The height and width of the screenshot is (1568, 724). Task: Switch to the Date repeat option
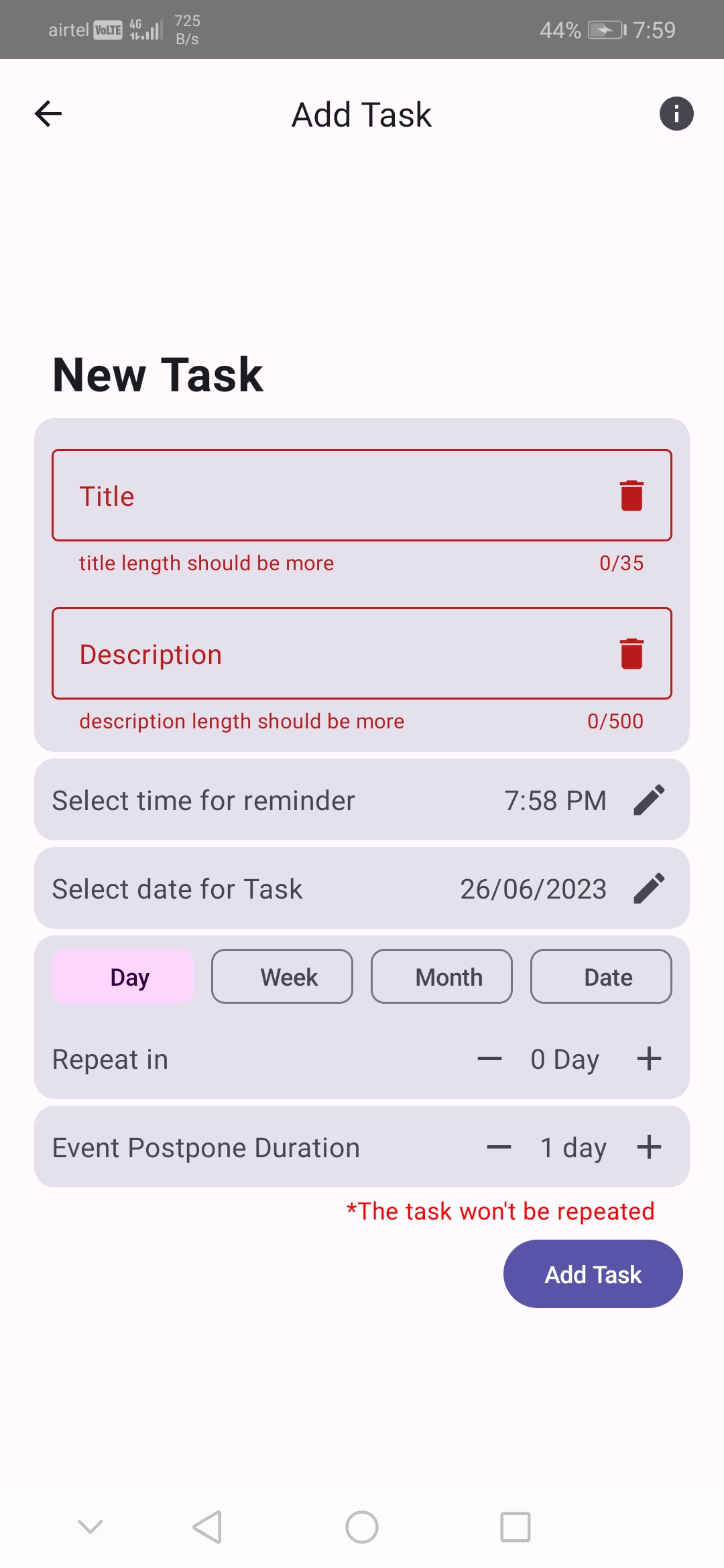pos(601,976)
